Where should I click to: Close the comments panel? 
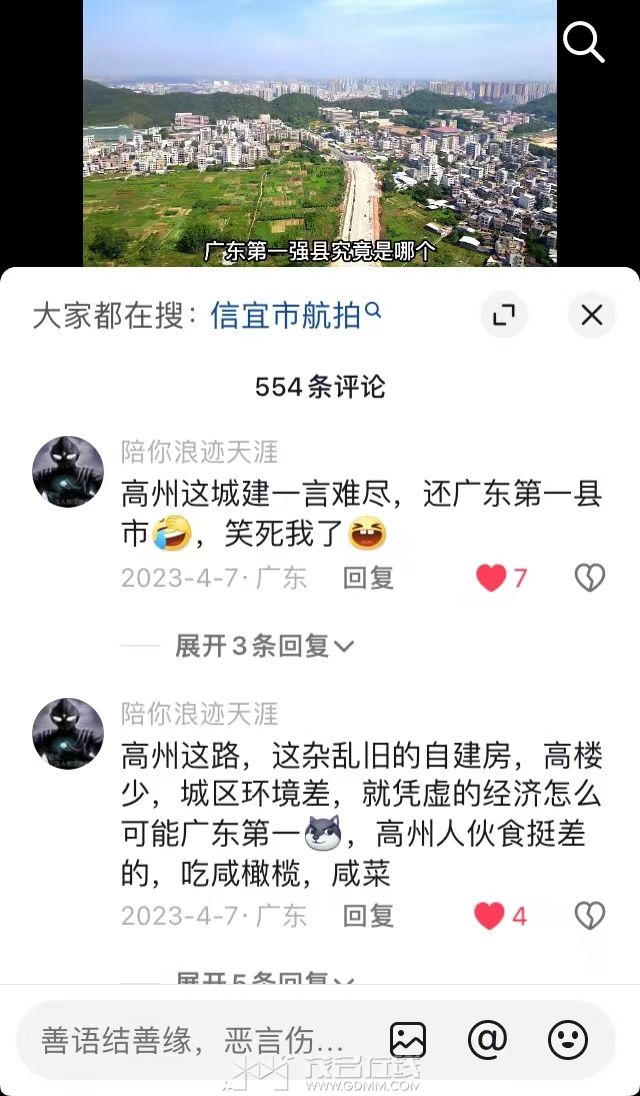coord(592,315)
